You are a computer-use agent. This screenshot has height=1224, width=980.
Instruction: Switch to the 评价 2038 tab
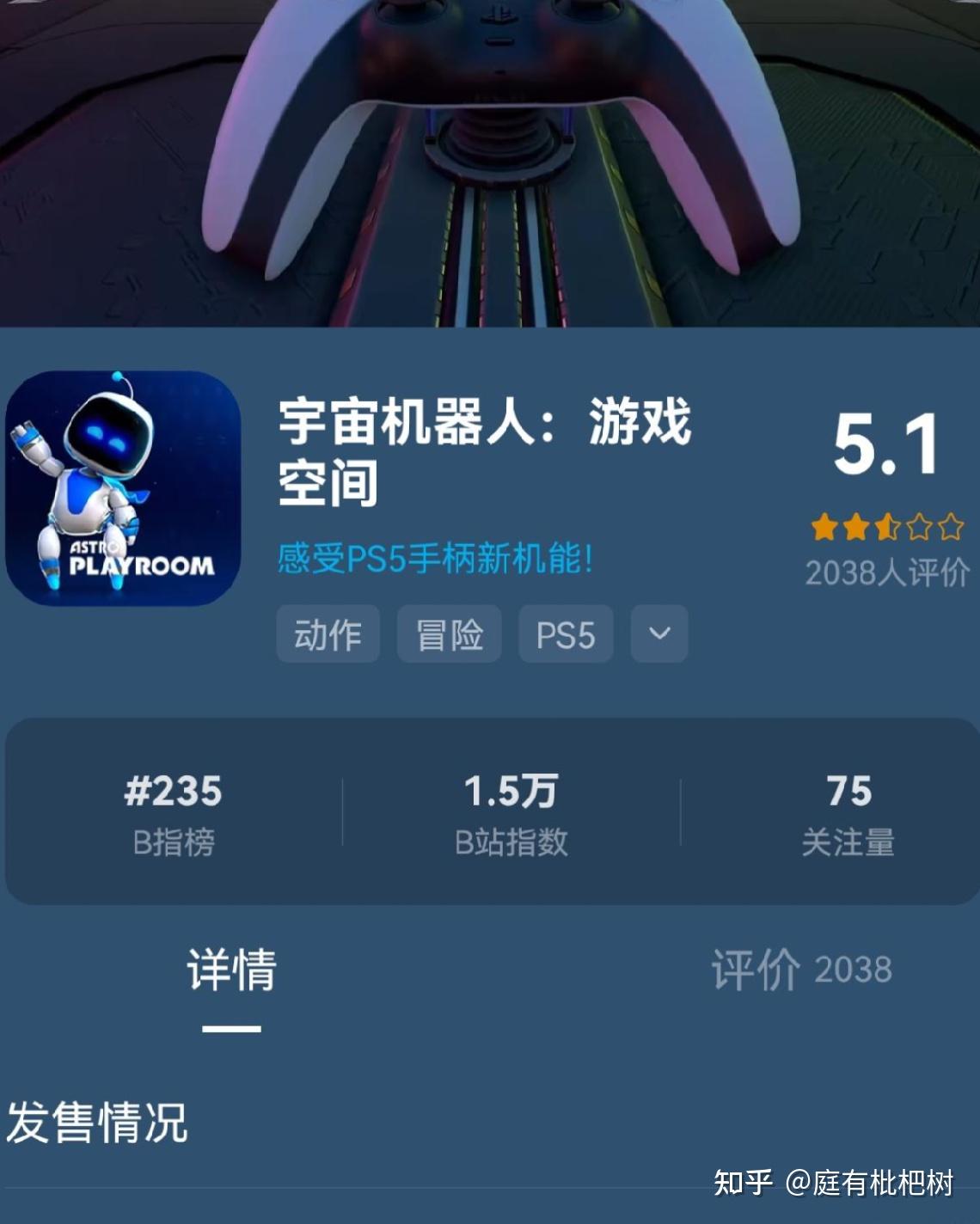(801, 970)
